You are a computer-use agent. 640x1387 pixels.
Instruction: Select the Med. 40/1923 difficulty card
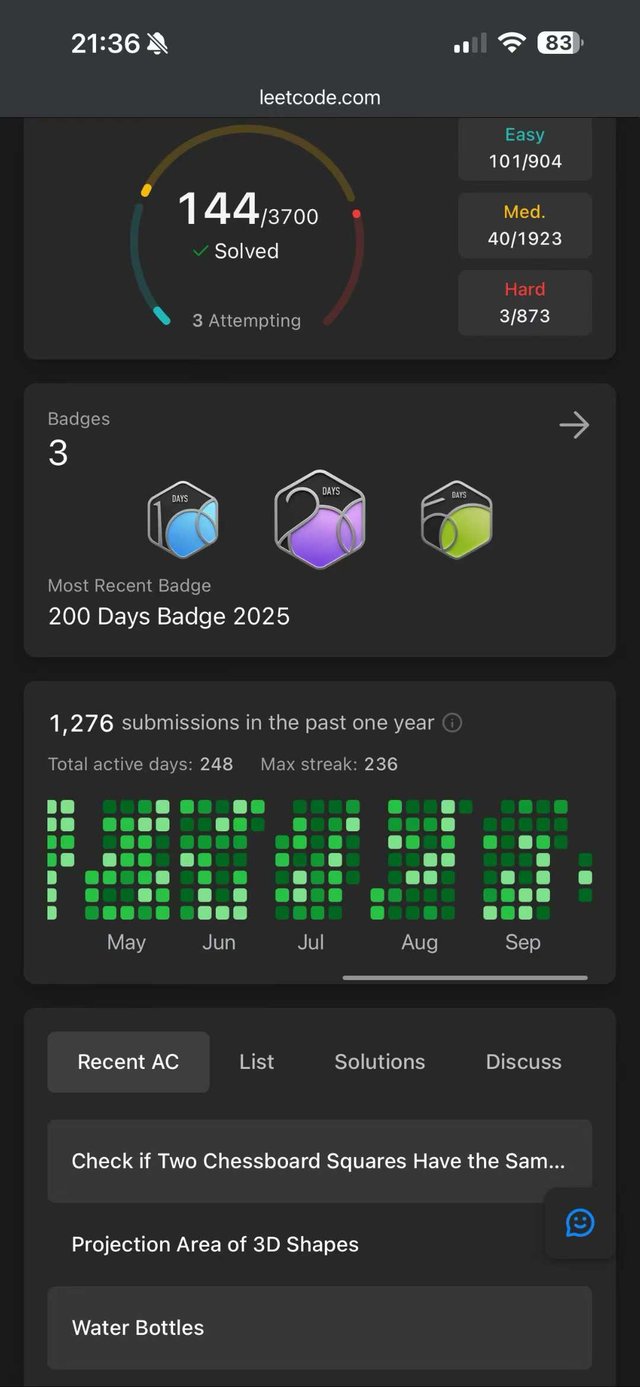[x=524, y=226]
